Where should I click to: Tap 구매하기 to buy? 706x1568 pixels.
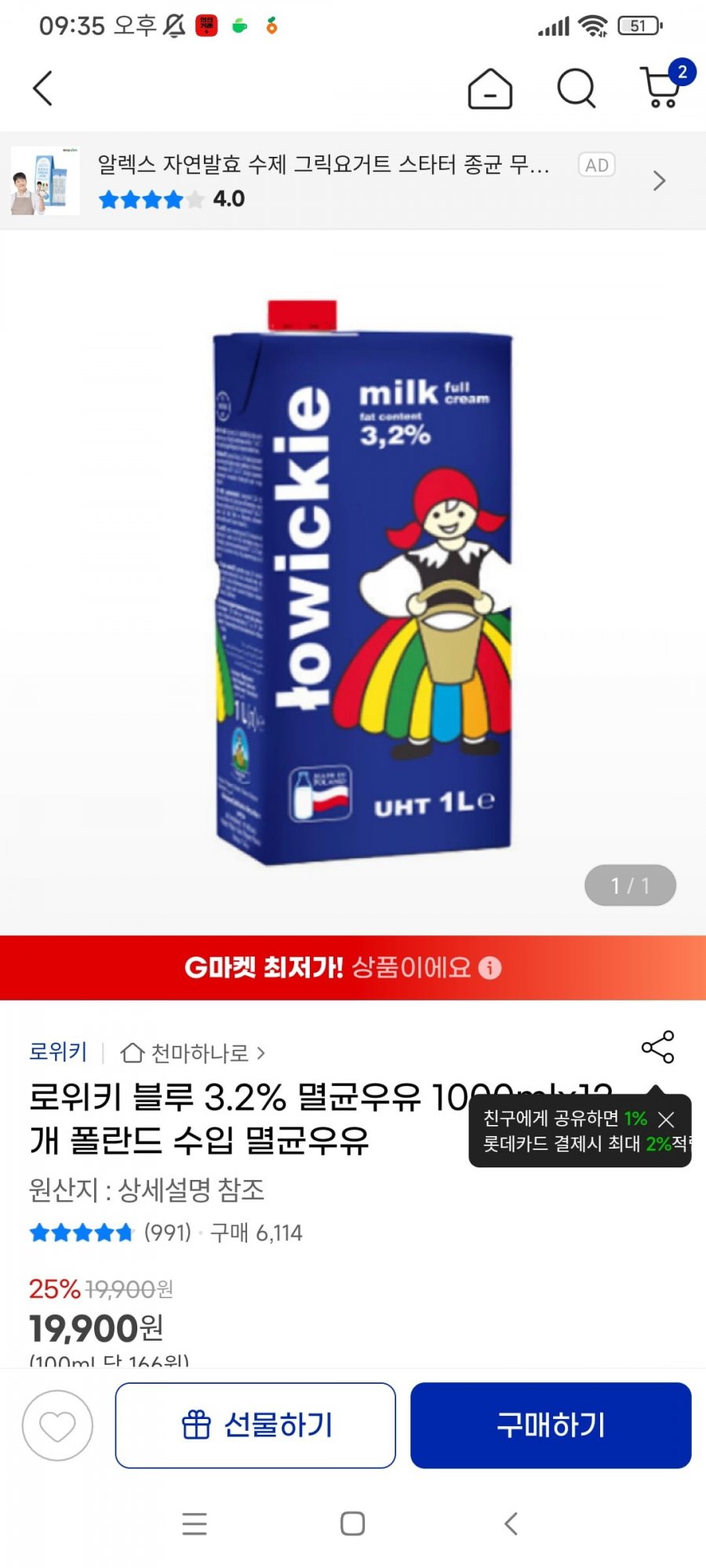tap(551, 1425)
